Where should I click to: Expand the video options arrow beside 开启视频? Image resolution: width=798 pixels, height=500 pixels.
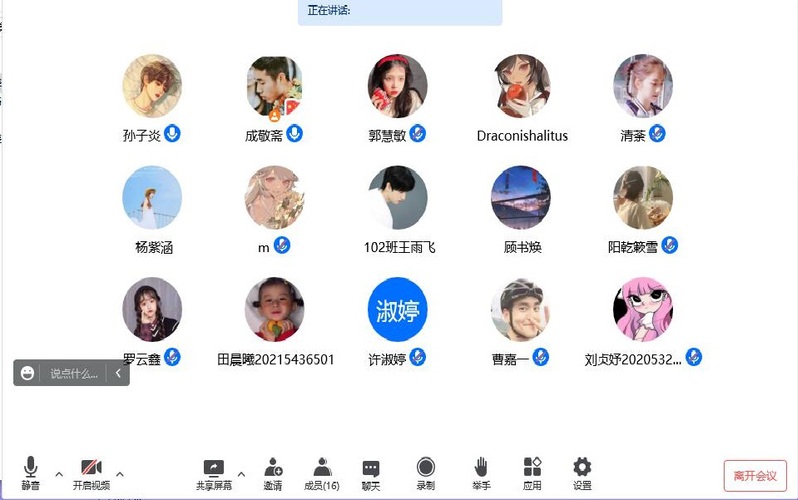coord(120,474)
